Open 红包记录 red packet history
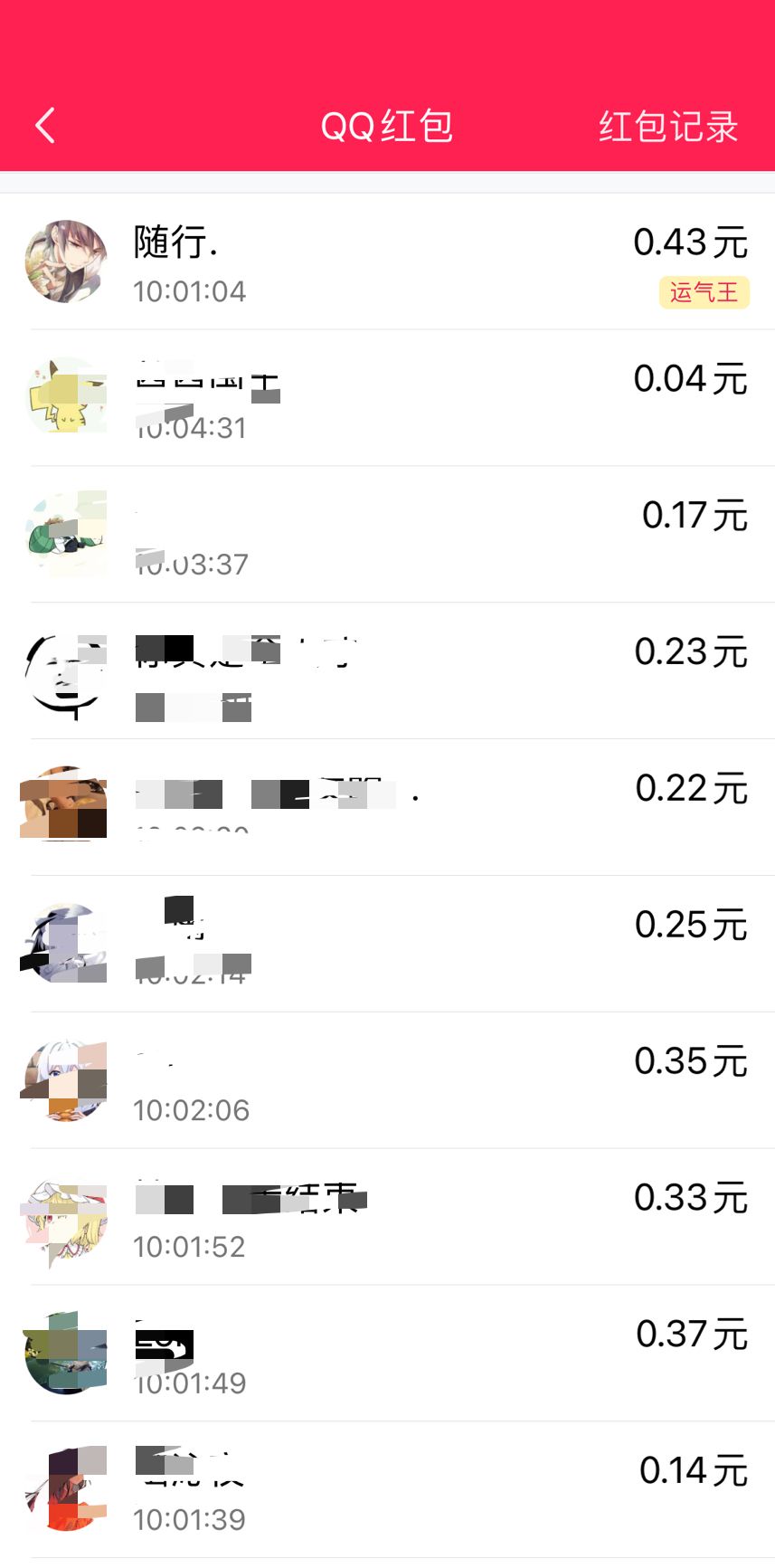 (x=668, y=127)
